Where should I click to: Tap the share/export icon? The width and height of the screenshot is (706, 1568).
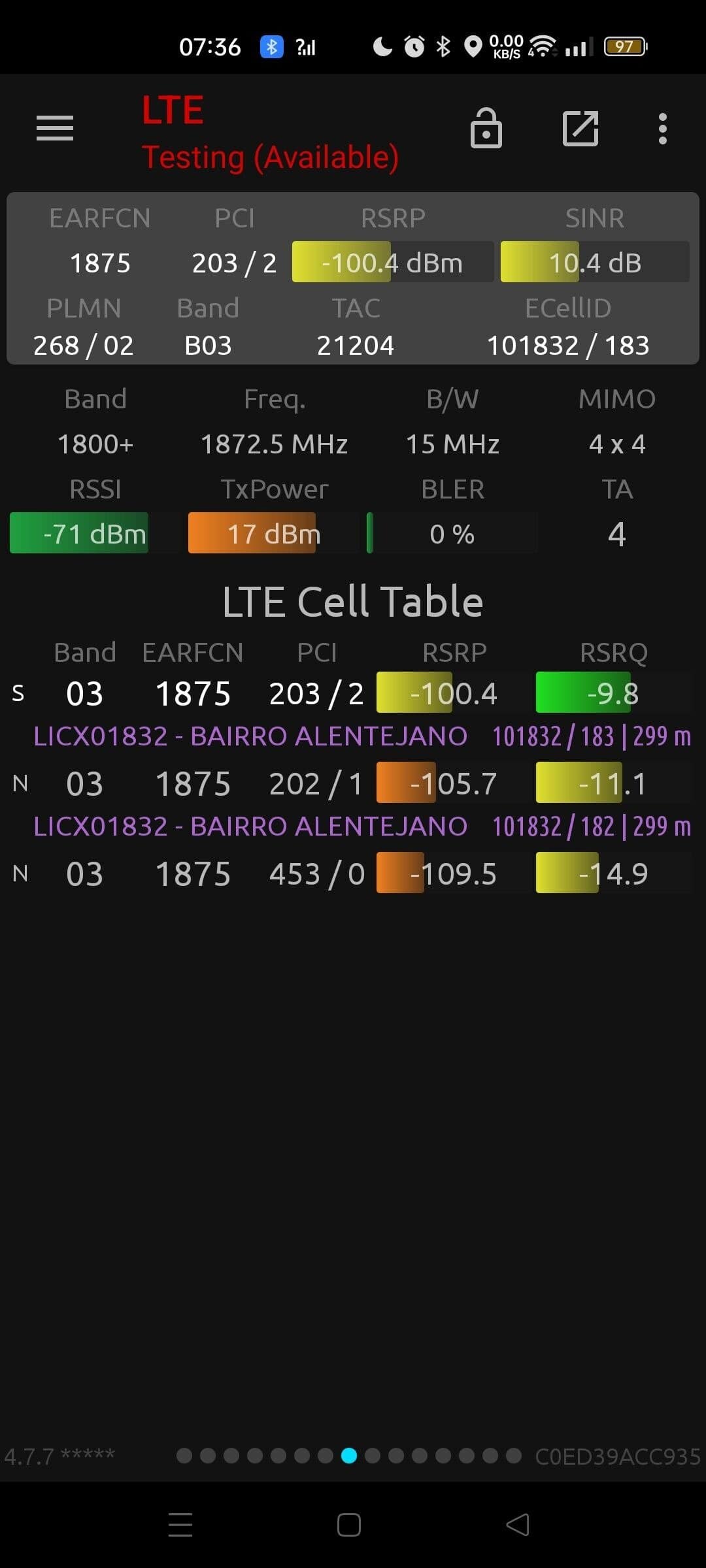click(580, 128)
